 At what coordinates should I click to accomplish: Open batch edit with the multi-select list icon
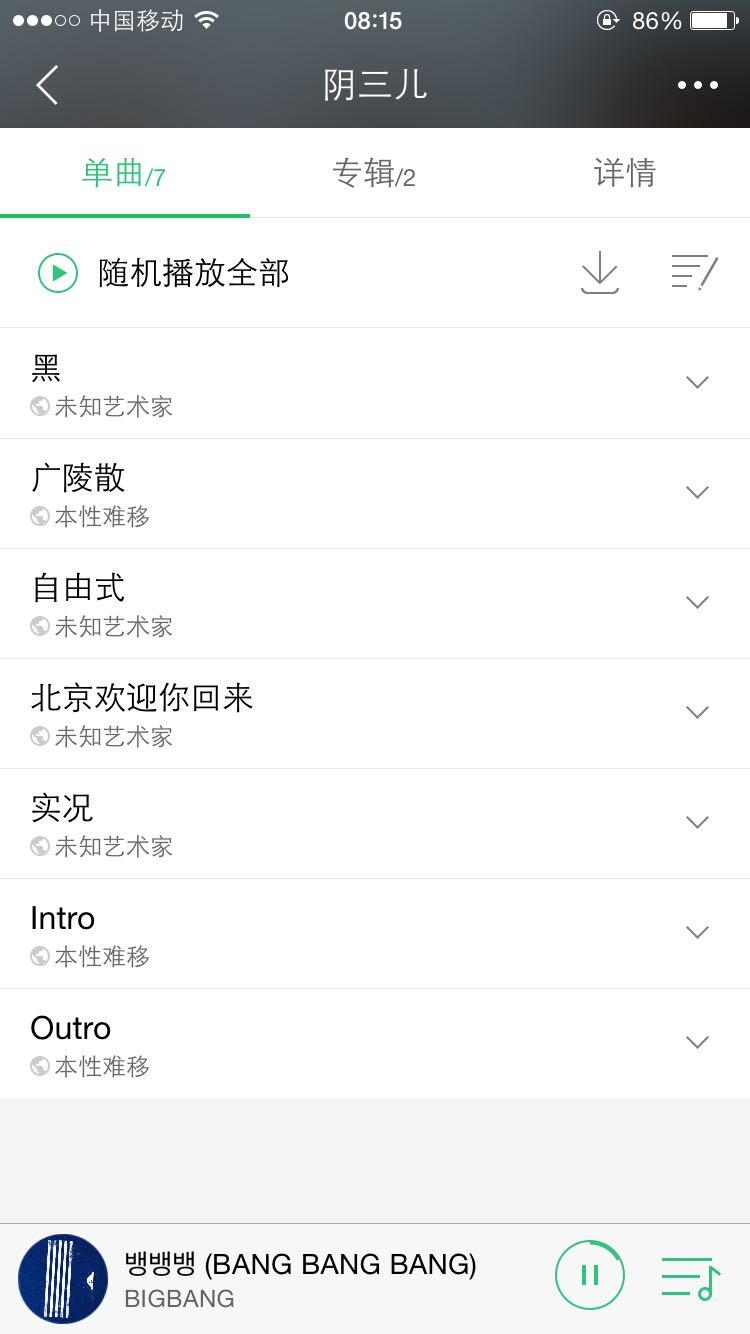(x=693, y=272)
